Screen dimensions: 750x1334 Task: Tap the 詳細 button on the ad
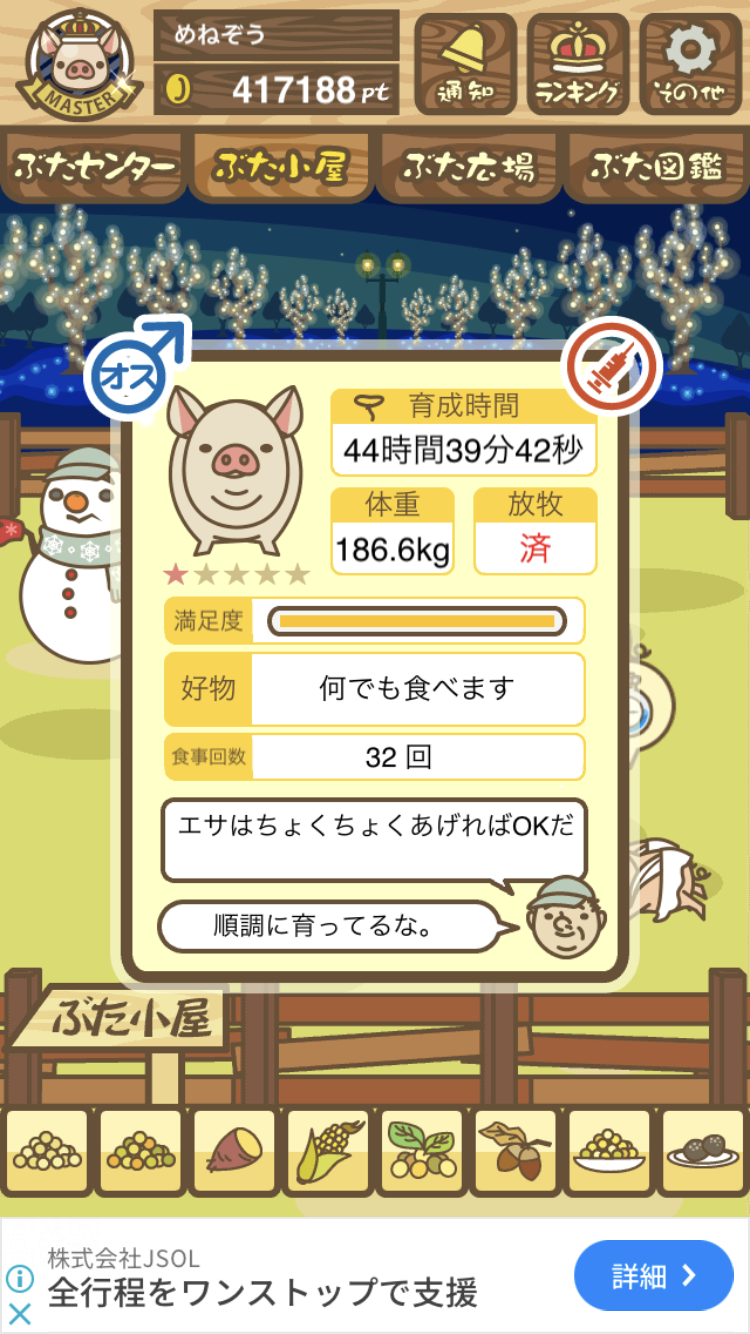pos(653,1275)
